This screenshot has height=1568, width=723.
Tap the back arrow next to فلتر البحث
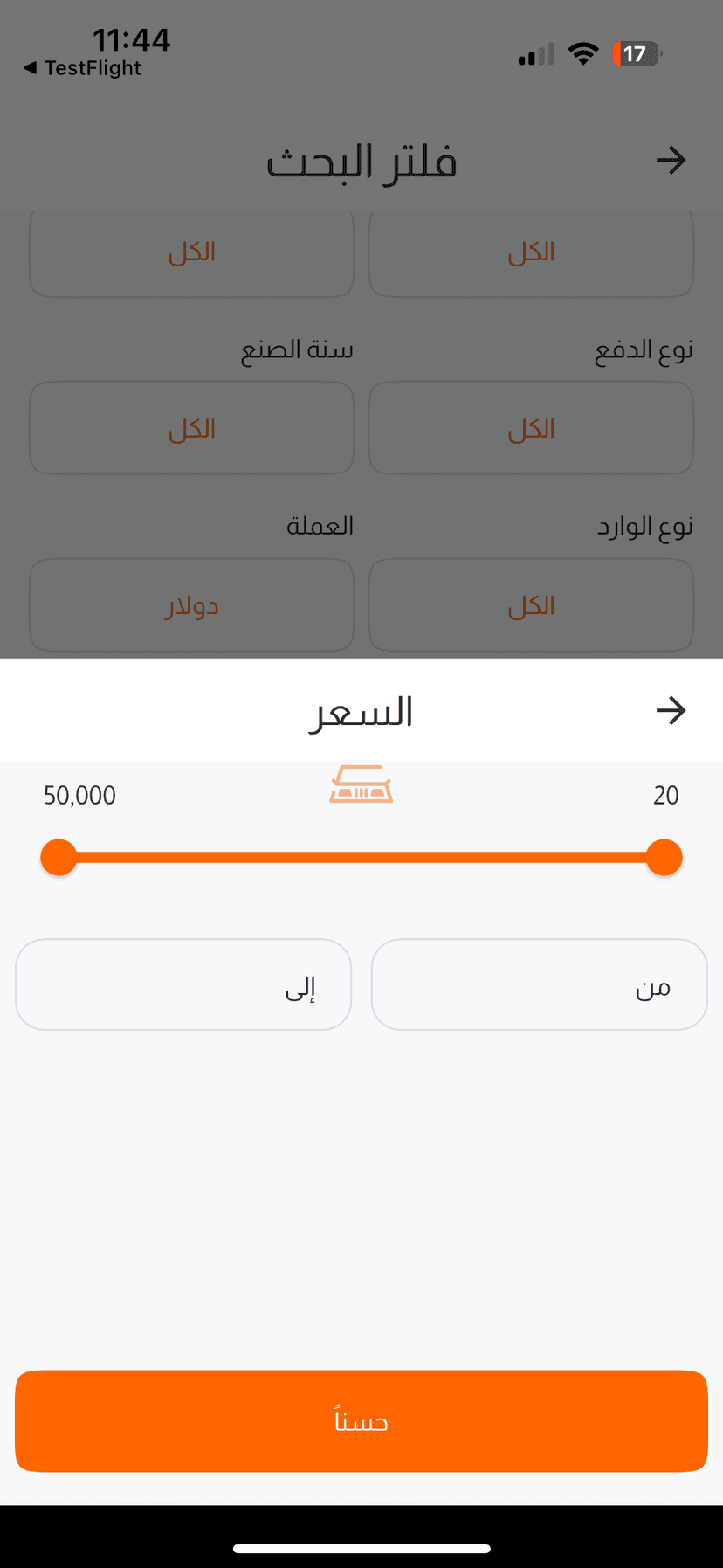pos(671,160)
